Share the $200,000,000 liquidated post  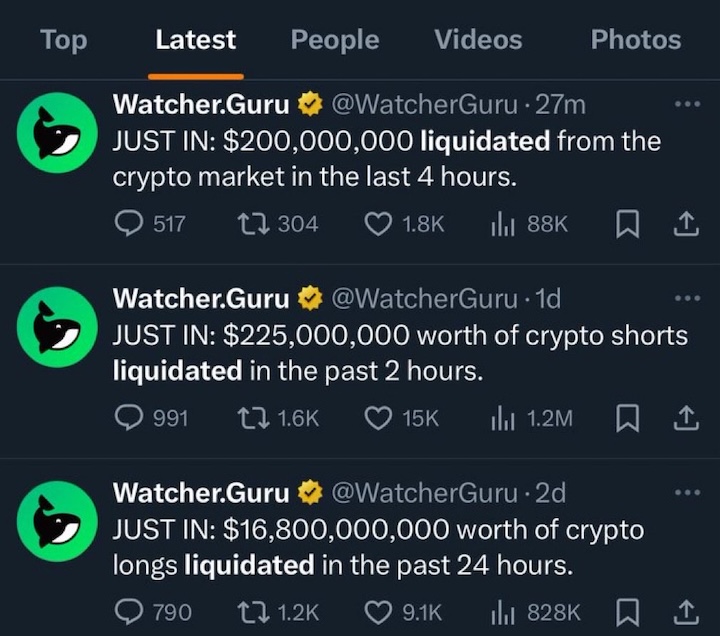coord(685,224)
